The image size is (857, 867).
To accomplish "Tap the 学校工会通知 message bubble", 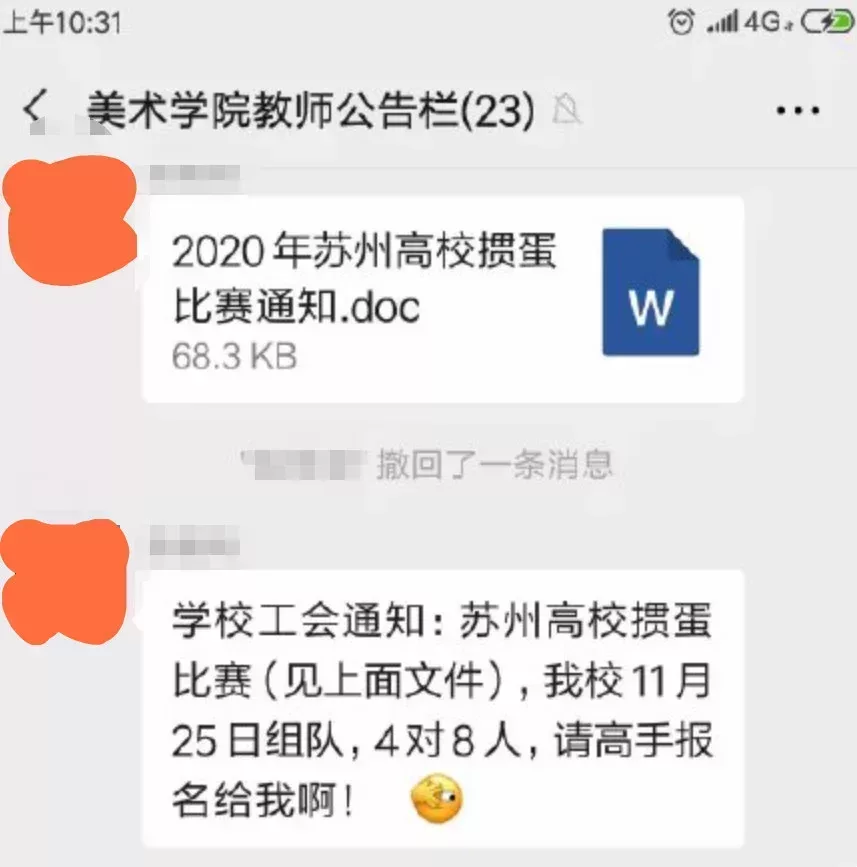I will coord(442,708).
